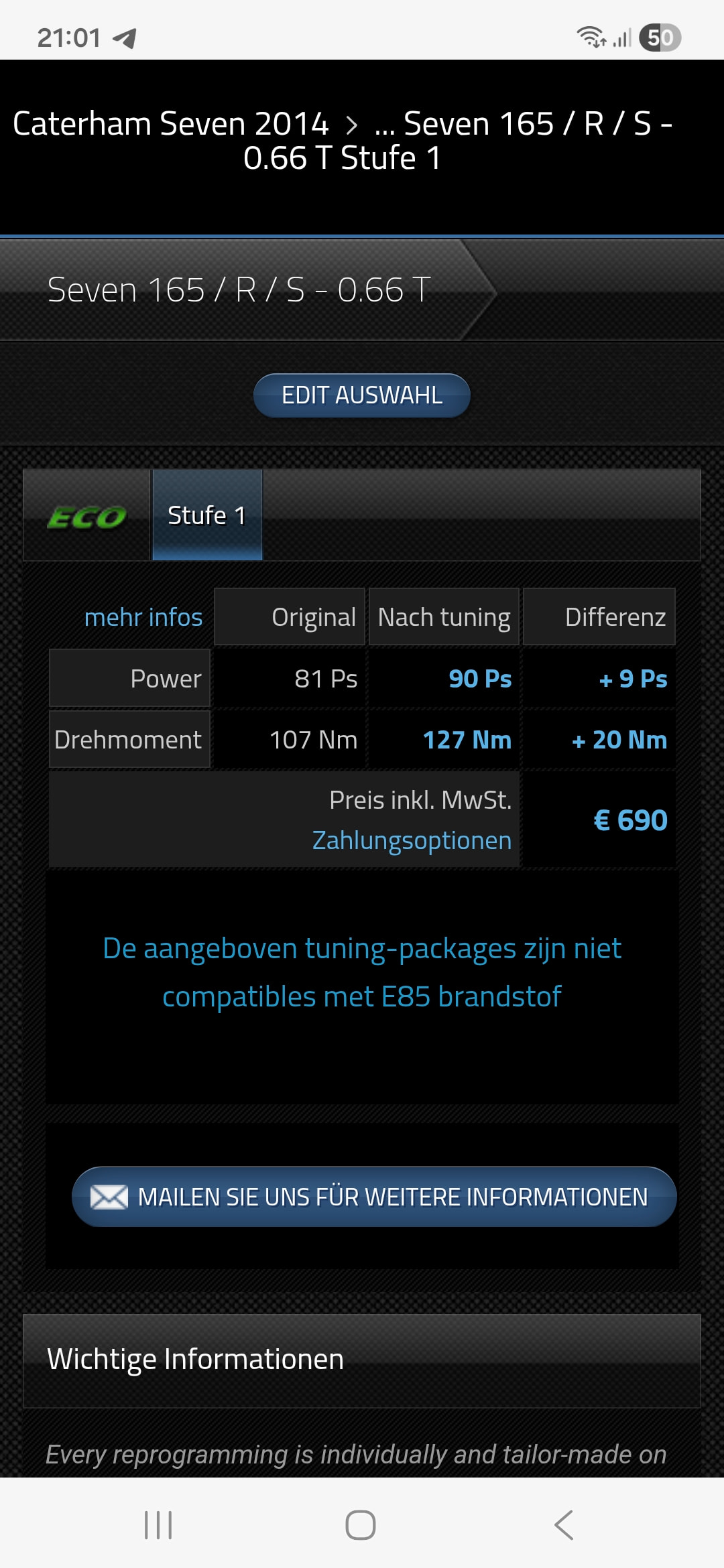Tap the EDIT AUSWAHL button
Viewport: 724px width, 1568px height.
tap(362, 395)
